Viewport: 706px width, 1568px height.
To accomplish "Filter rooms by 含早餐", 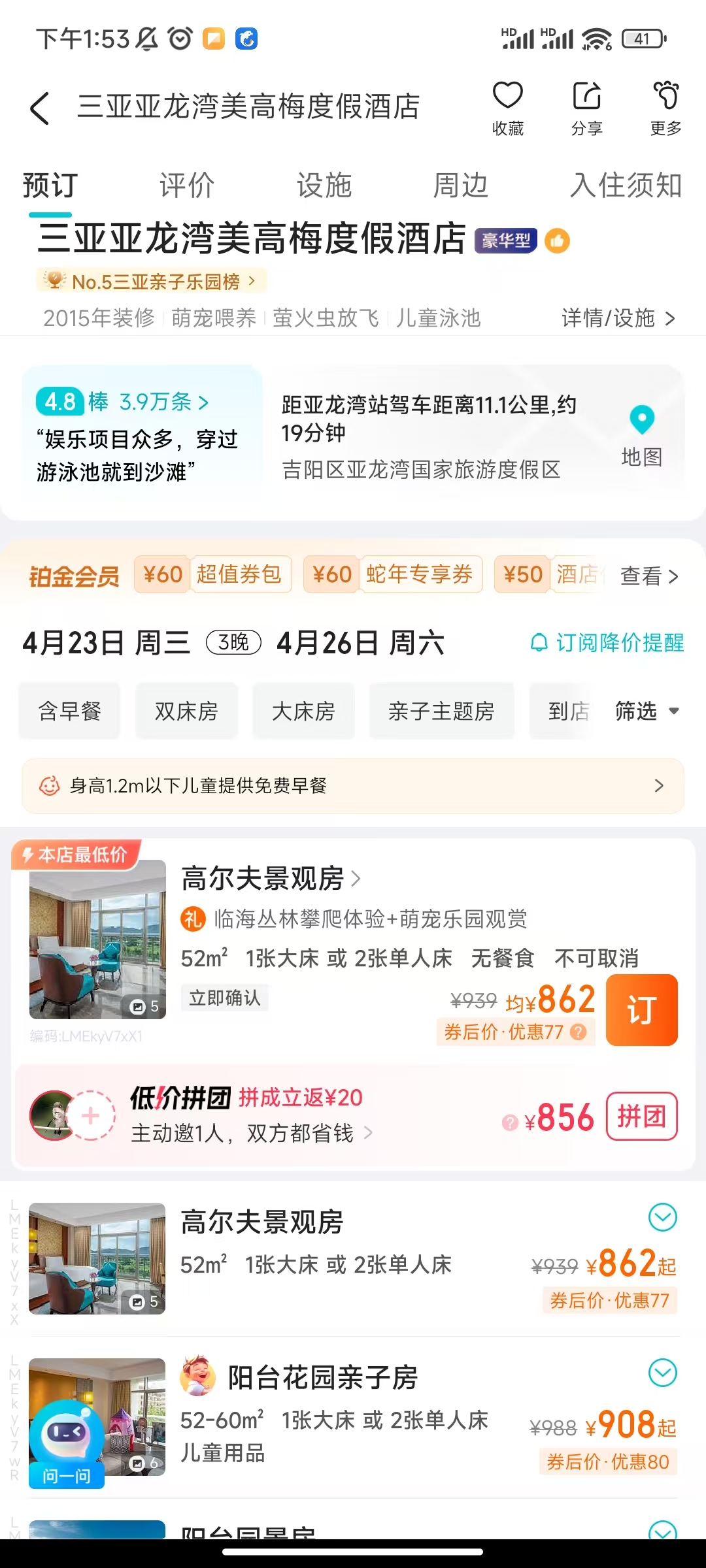I will pos(69,711).
